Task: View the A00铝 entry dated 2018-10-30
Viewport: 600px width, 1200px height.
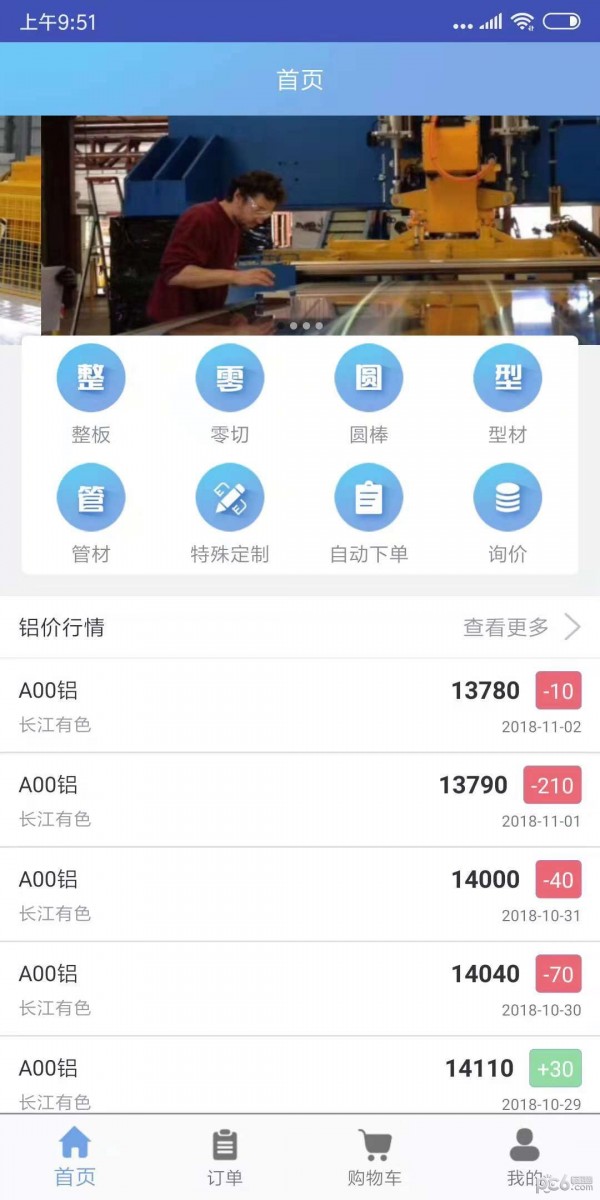Action: (300, 989)
